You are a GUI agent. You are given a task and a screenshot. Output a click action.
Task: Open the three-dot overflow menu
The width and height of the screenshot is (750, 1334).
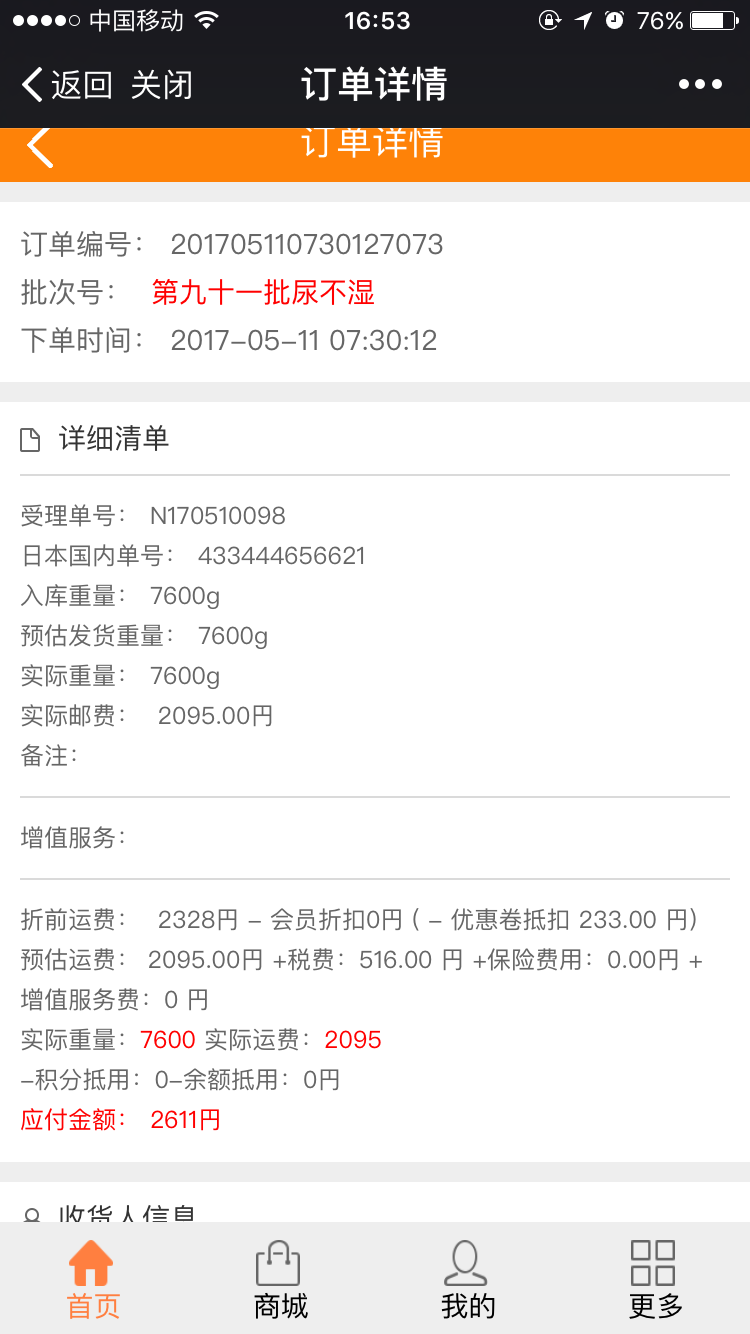[700, 85]
